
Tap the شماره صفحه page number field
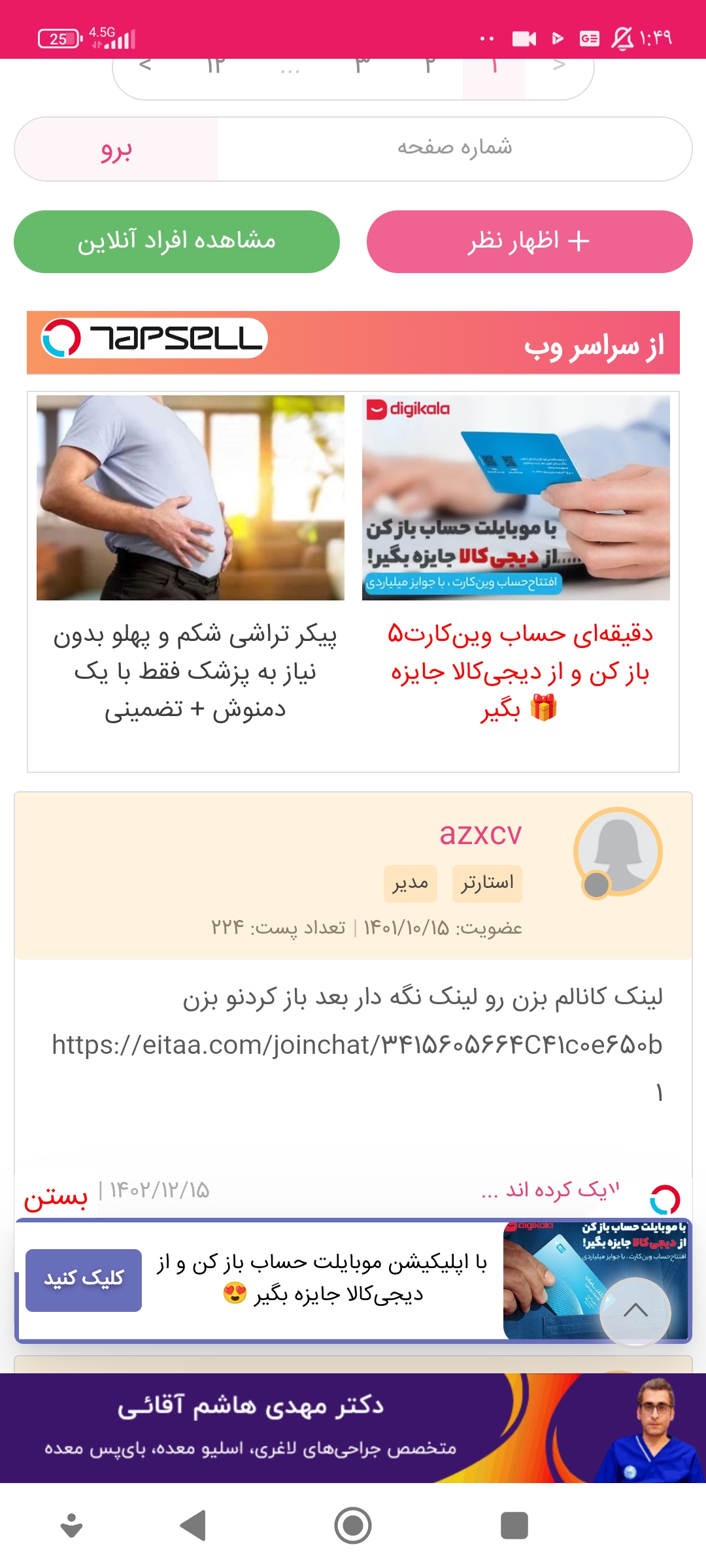pyautogui.click(x=454, y=149)
